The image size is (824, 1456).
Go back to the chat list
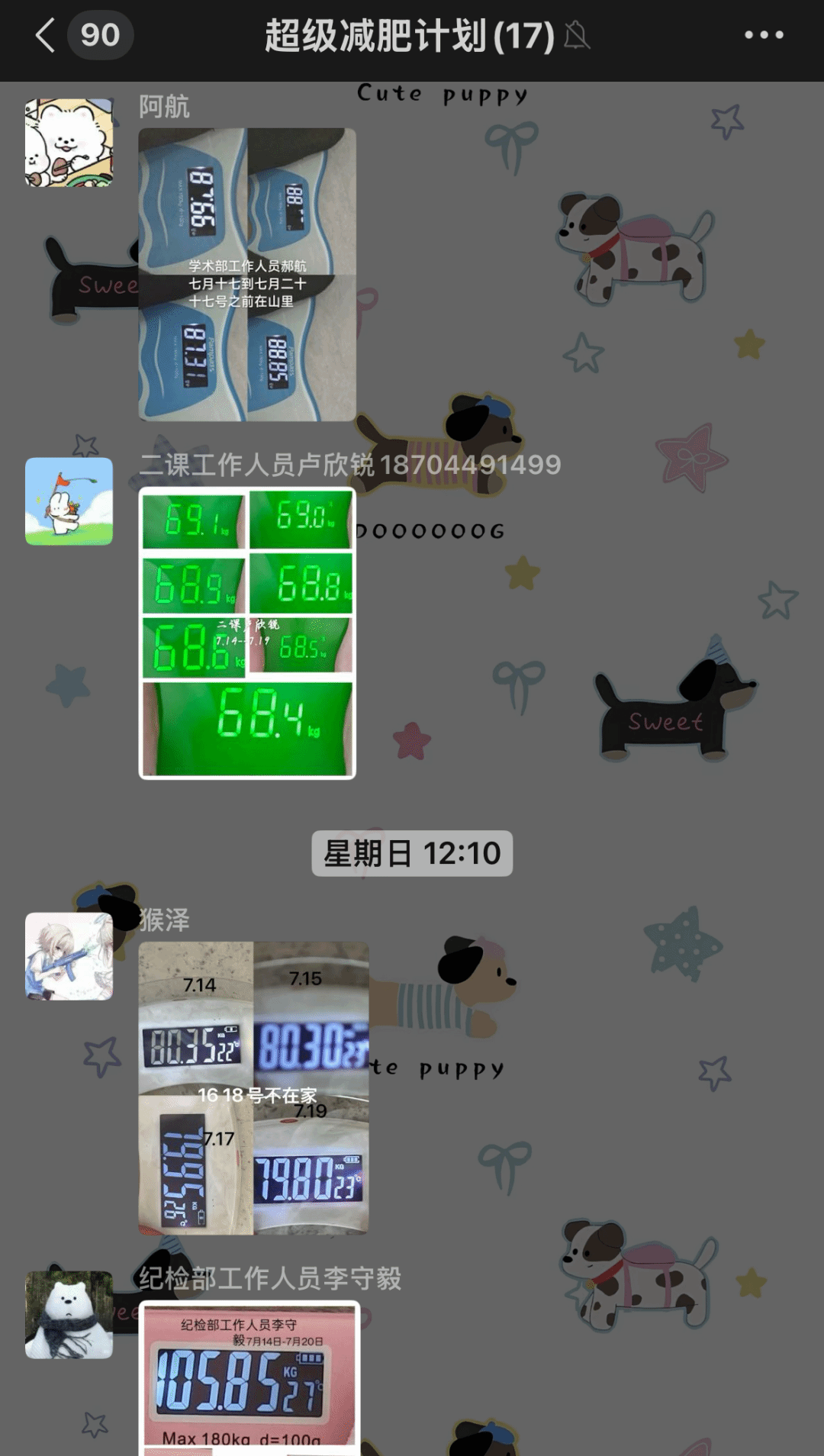pos(46,35)
